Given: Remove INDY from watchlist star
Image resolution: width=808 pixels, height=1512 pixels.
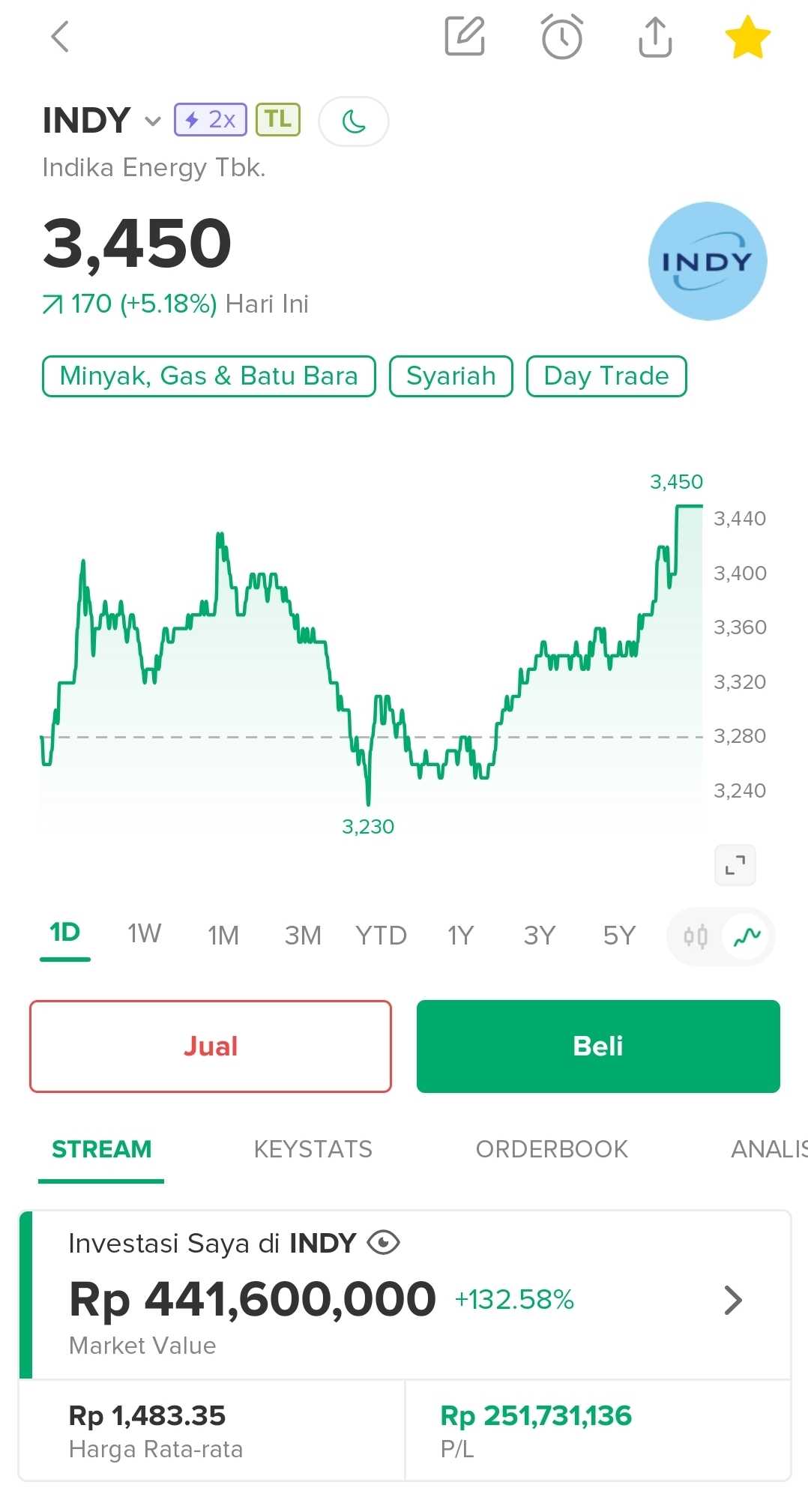Looking at the screenshot, I should [747, 37].
